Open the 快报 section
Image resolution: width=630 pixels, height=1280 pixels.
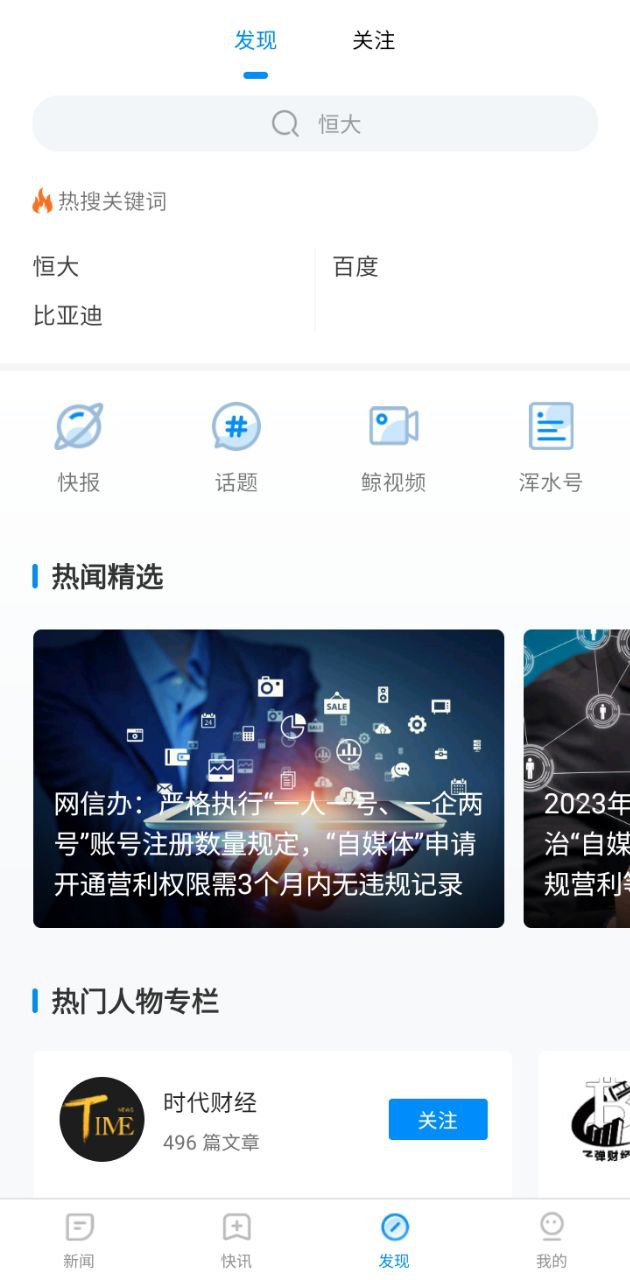click(x=79, y=448)
